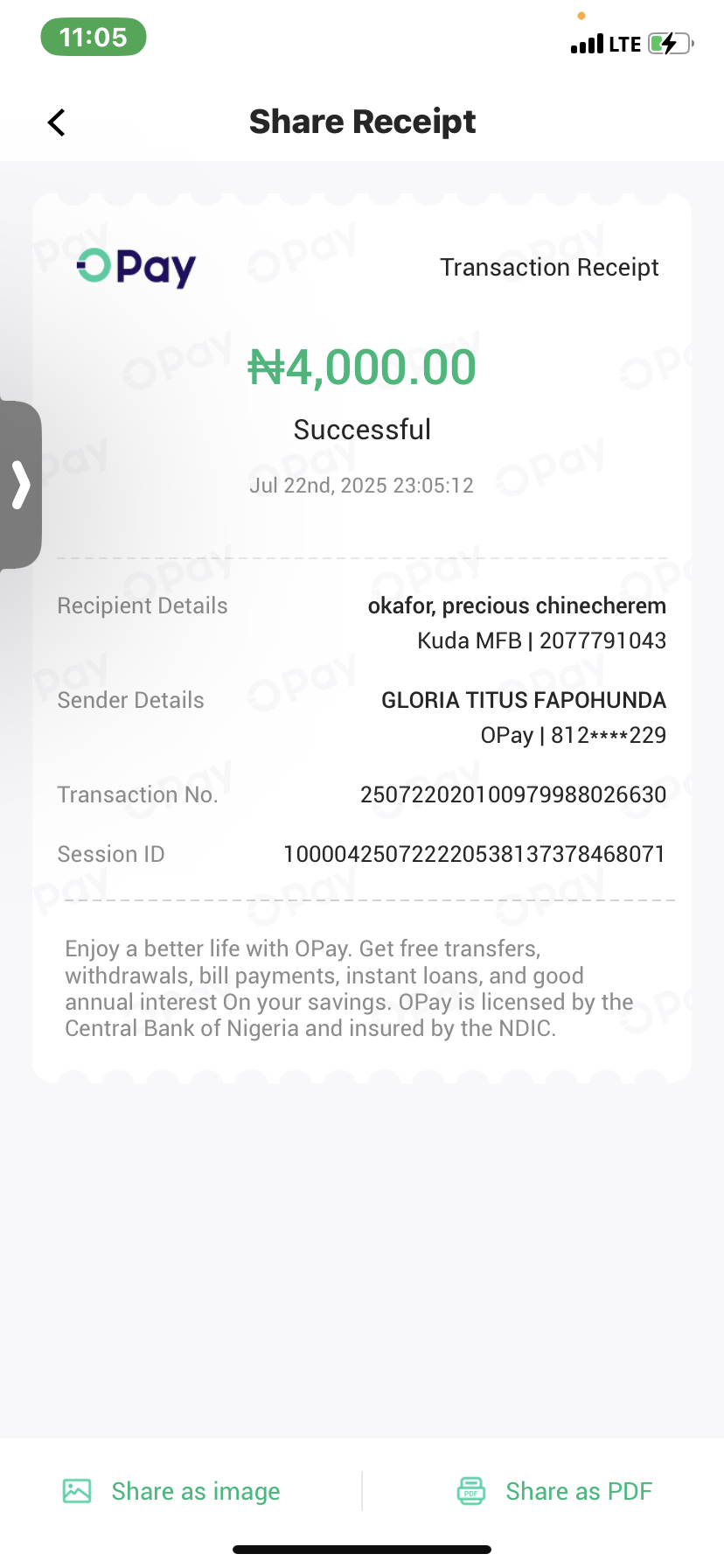Expand the side panel arrow handle

pos(20,485)
